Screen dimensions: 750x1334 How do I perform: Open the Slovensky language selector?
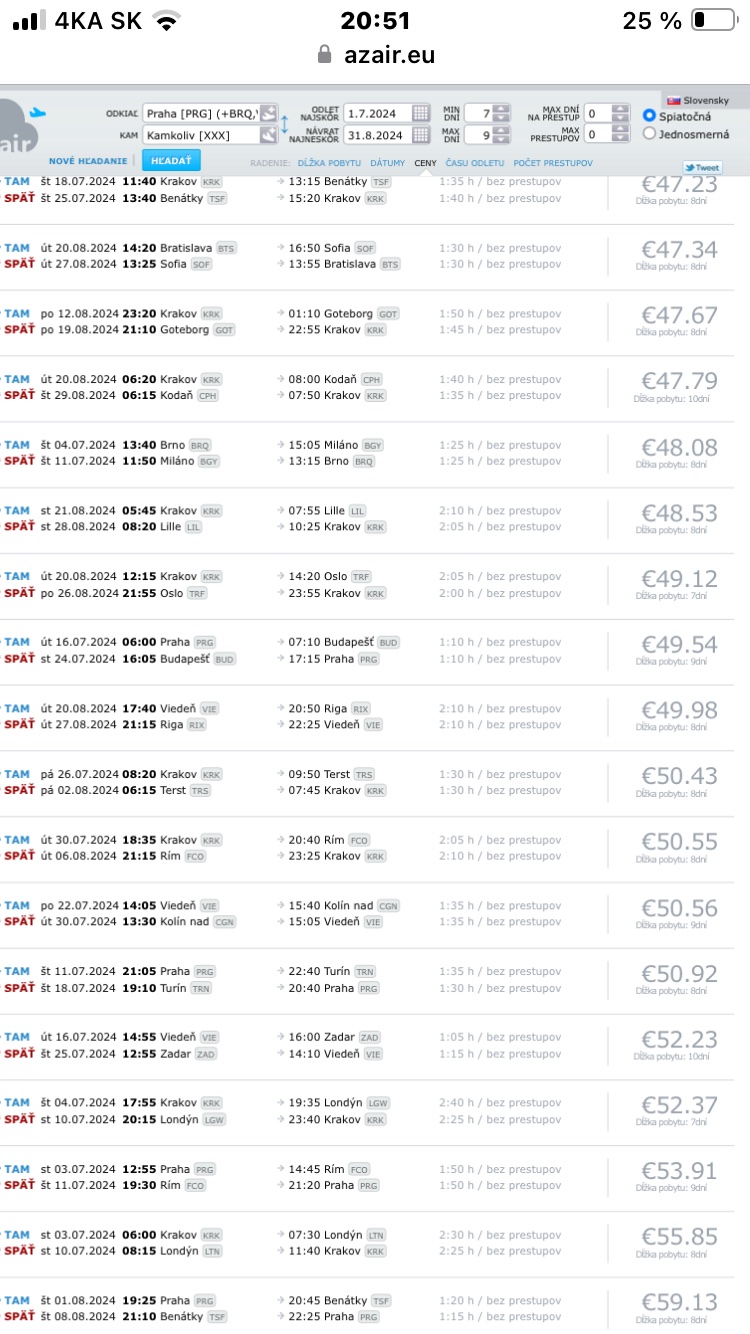(699, 100)
